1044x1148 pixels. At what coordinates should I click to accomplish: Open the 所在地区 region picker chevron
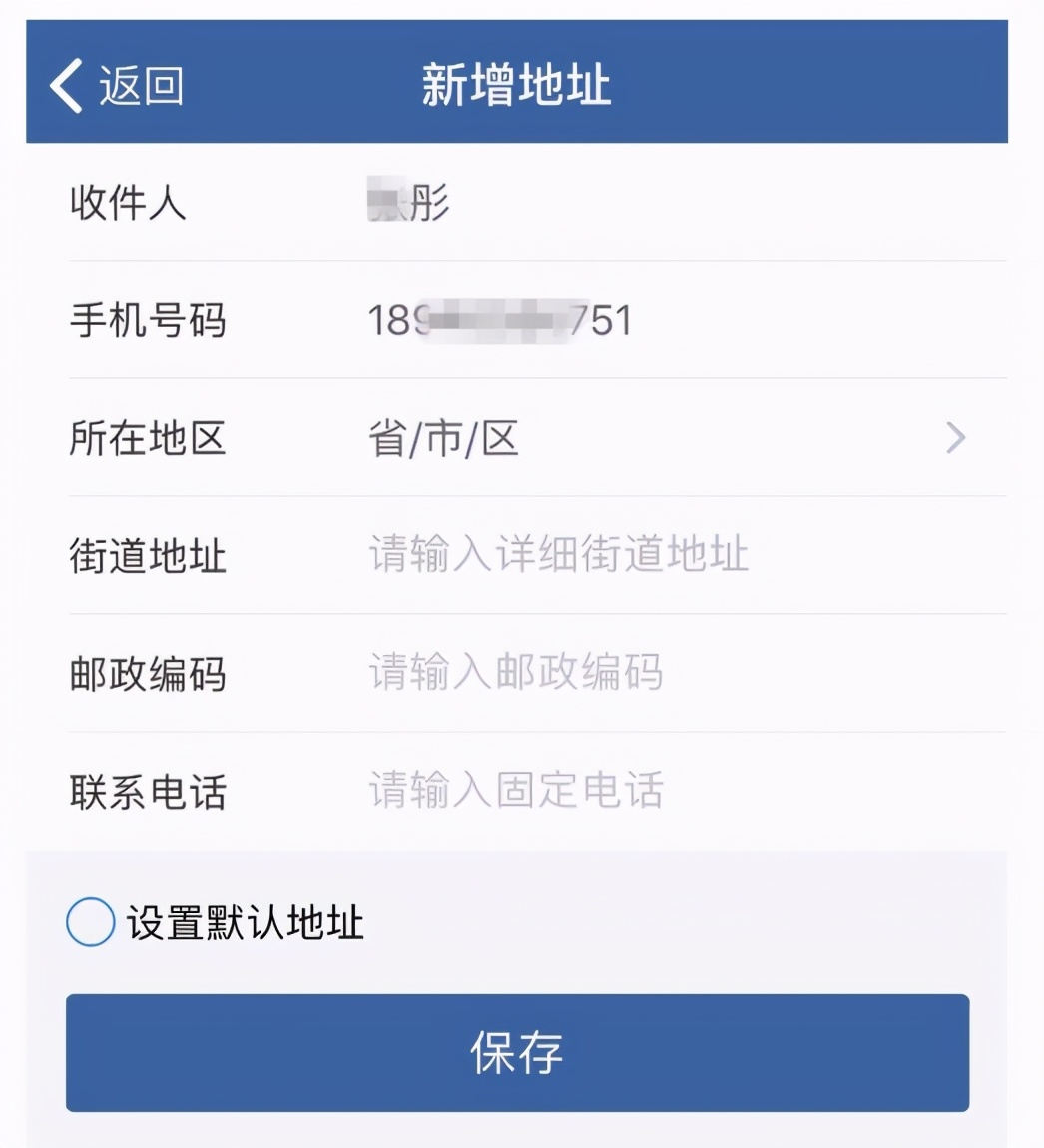[957, 437]
